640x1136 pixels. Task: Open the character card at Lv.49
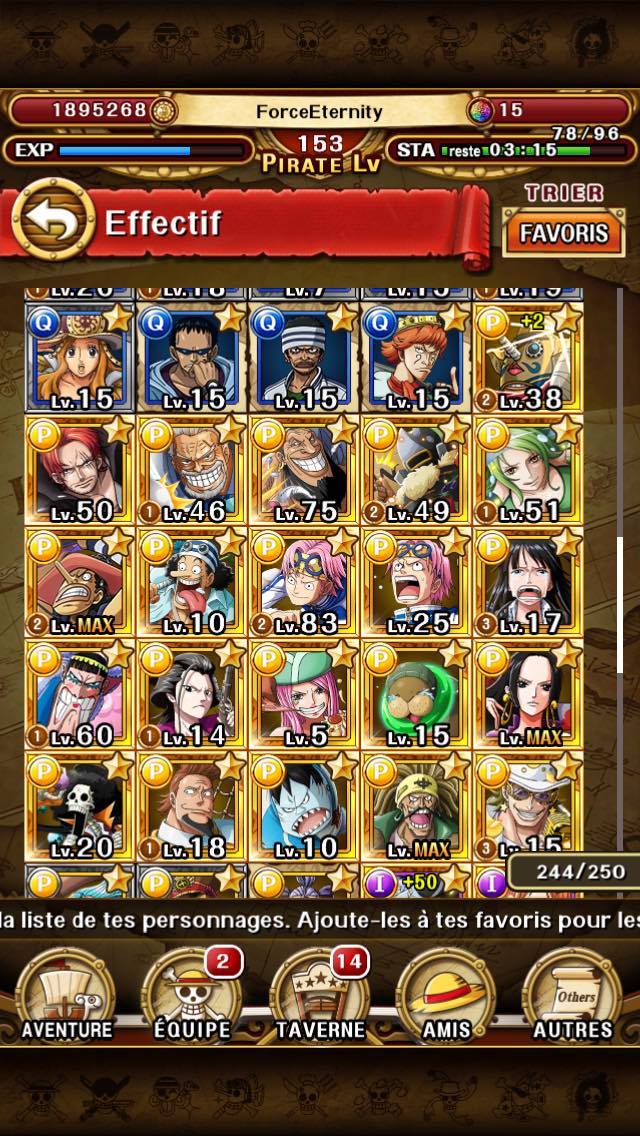click(416, 471)
